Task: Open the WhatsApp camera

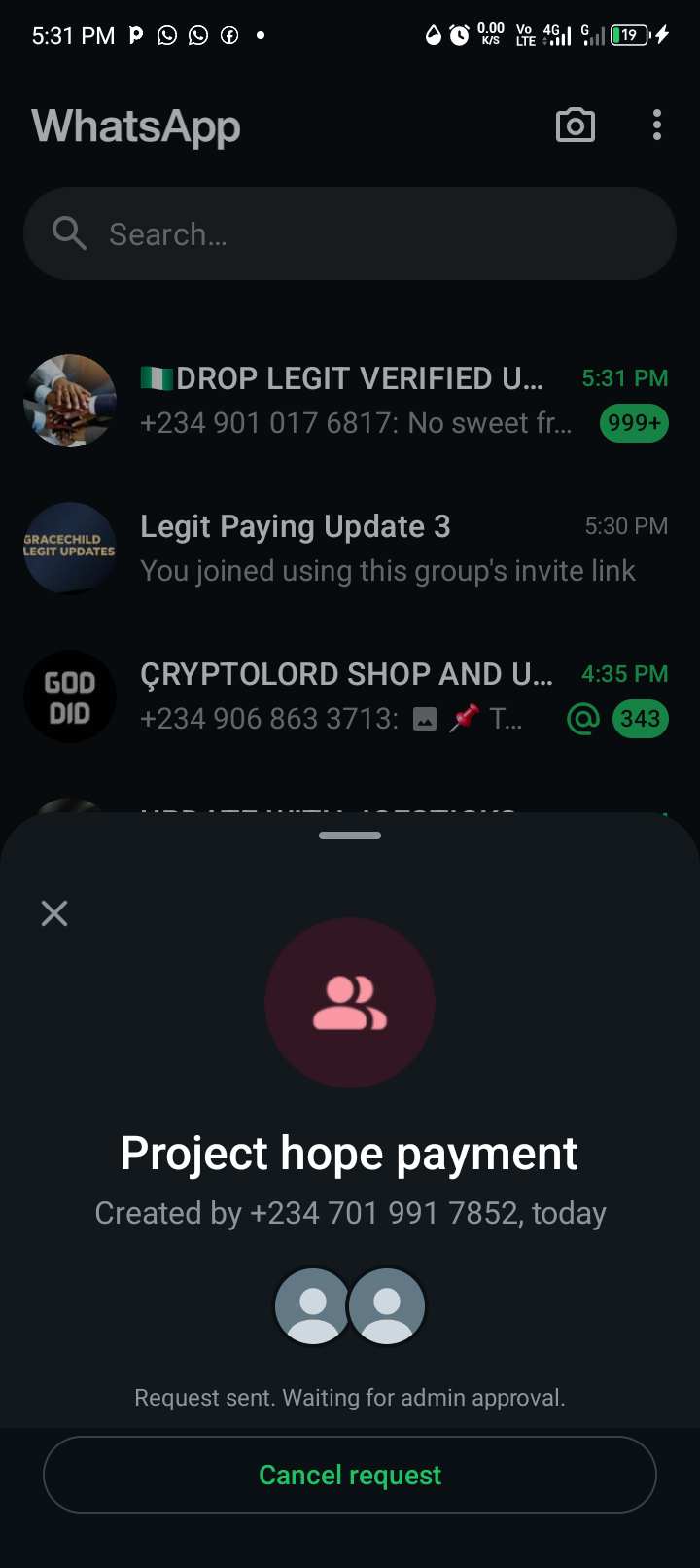Action: pos(575,125)
